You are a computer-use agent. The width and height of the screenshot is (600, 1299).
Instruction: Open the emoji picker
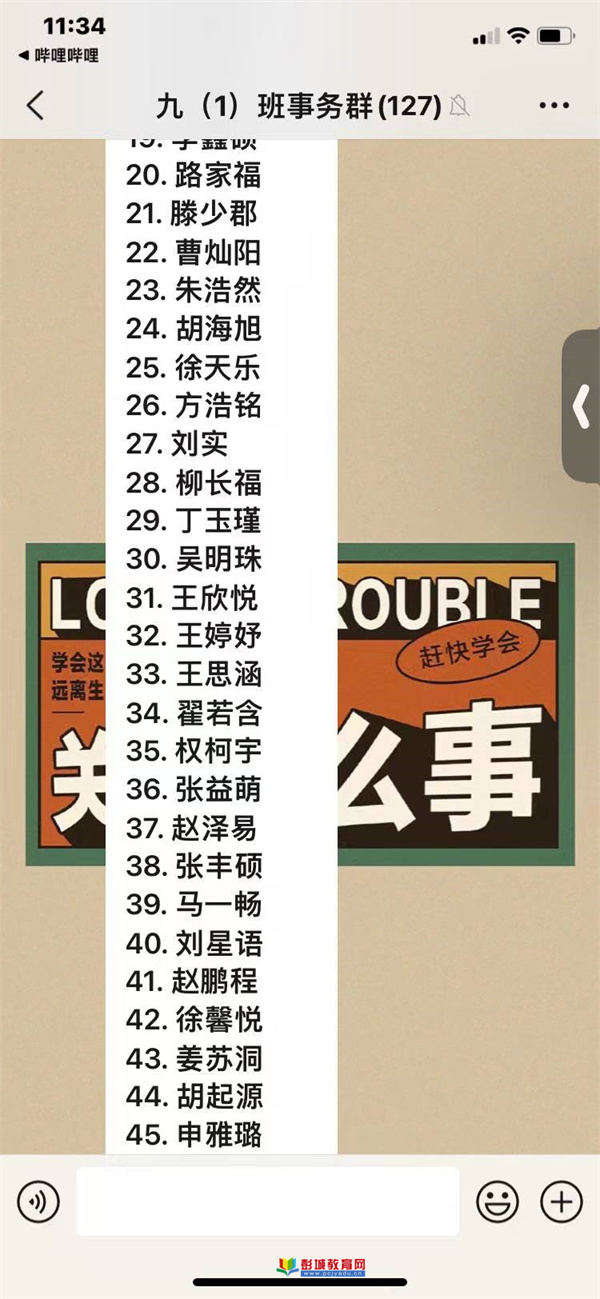tap(495, 1199)
